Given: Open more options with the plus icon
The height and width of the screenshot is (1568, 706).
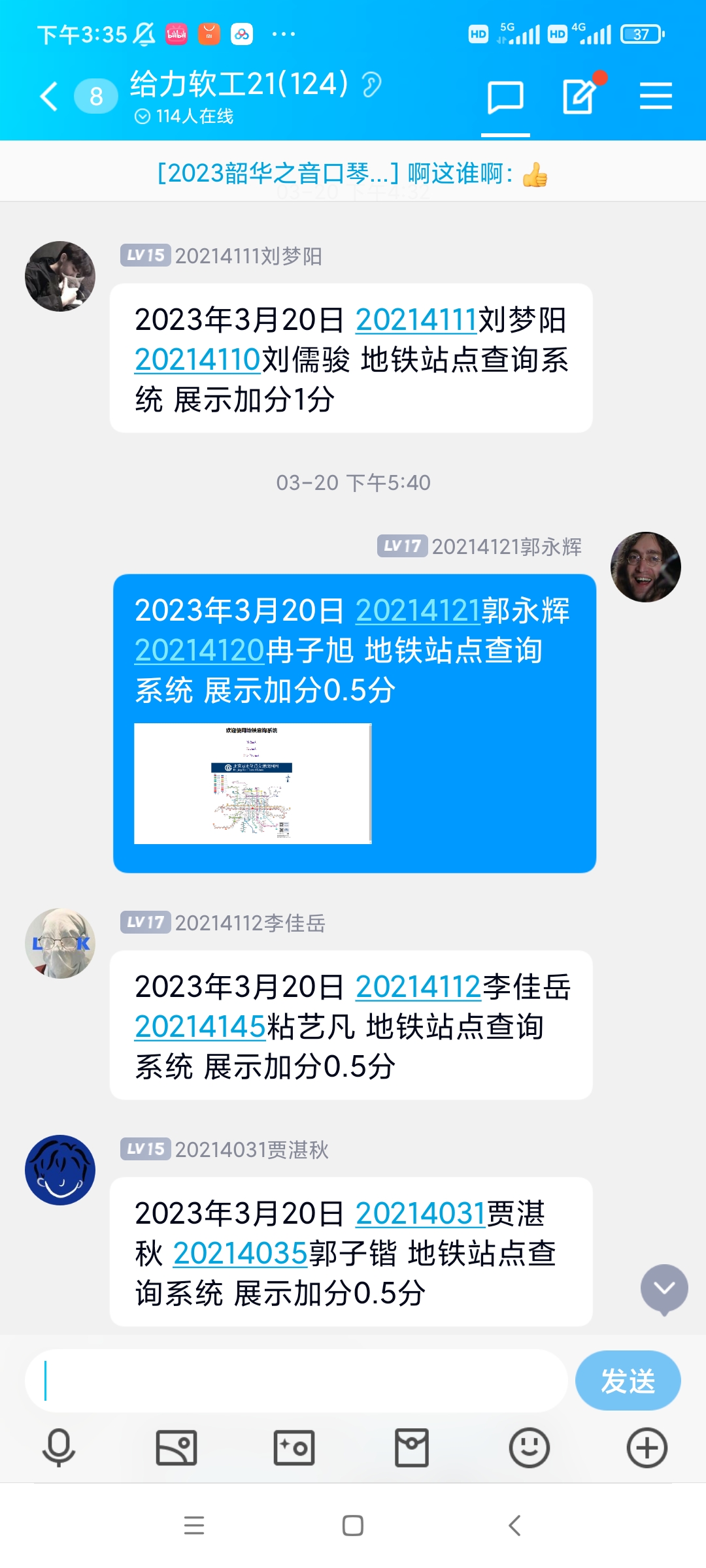Looking at the screenshot, I should (647, 1448).
